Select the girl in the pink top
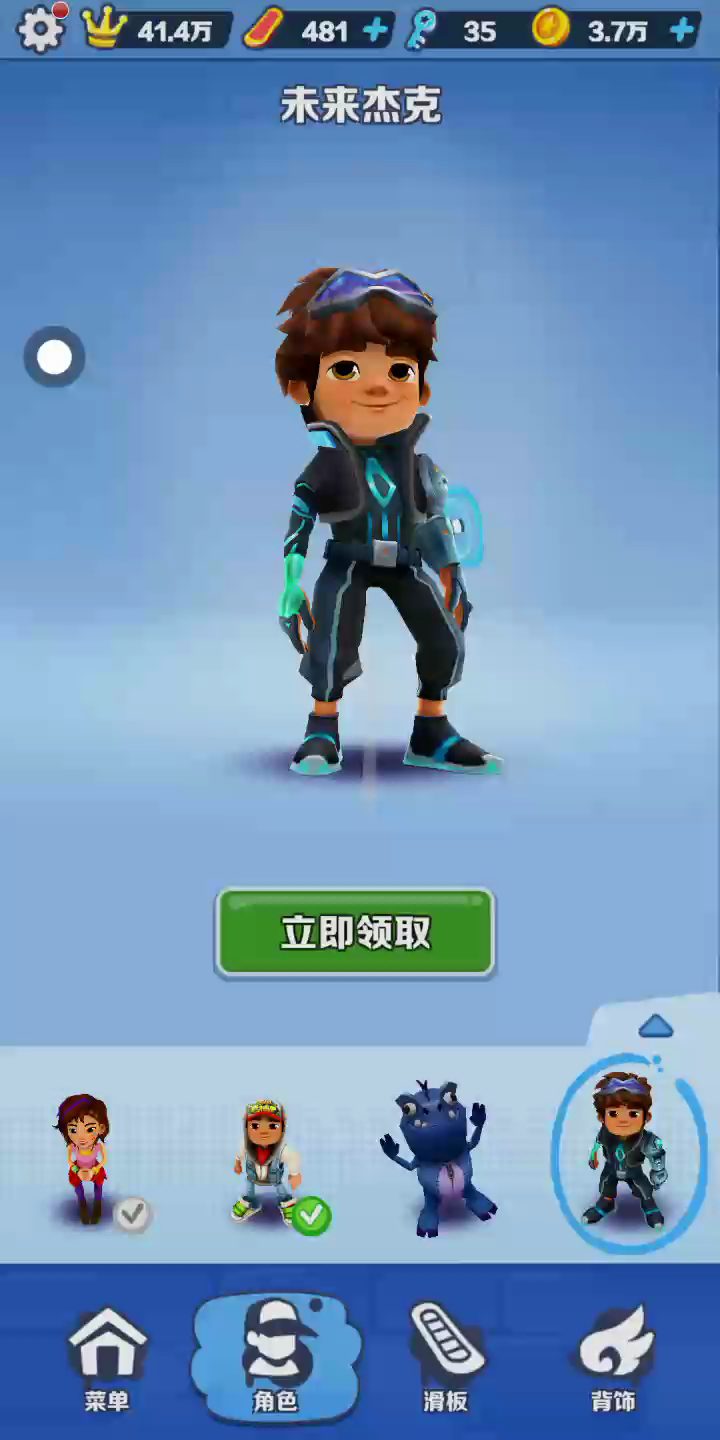 85,1160
